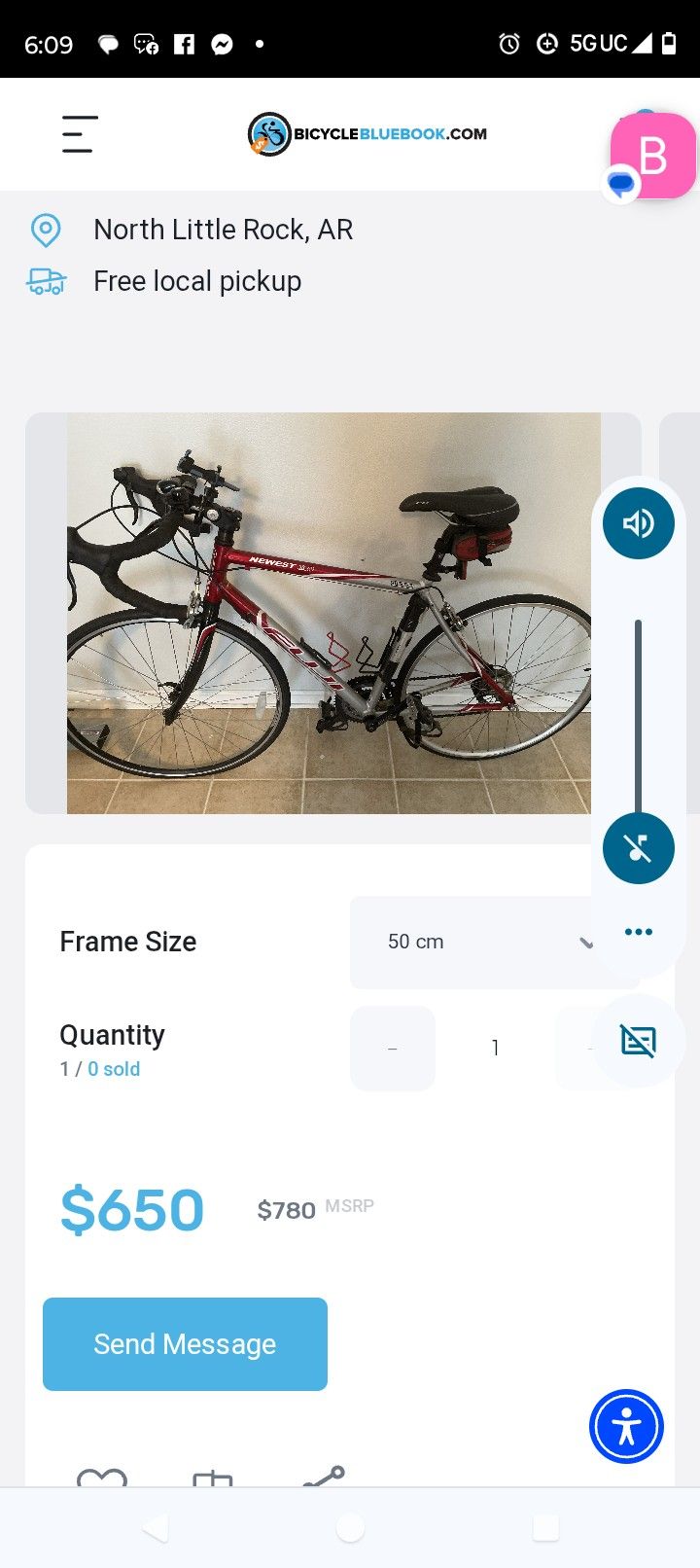This screenshot has width=700, height=1568.
Task: Tap the Send Message button
Action: (x=185, y=1344)
